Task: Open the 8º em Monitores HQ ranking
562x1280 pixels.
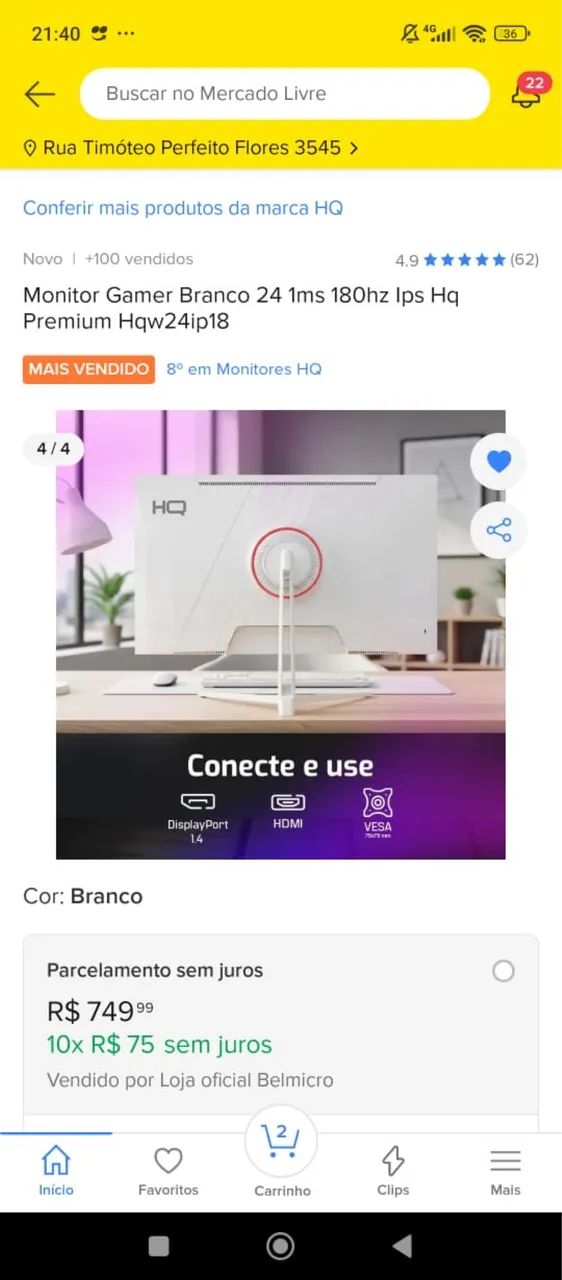Action: pos(244,369)
